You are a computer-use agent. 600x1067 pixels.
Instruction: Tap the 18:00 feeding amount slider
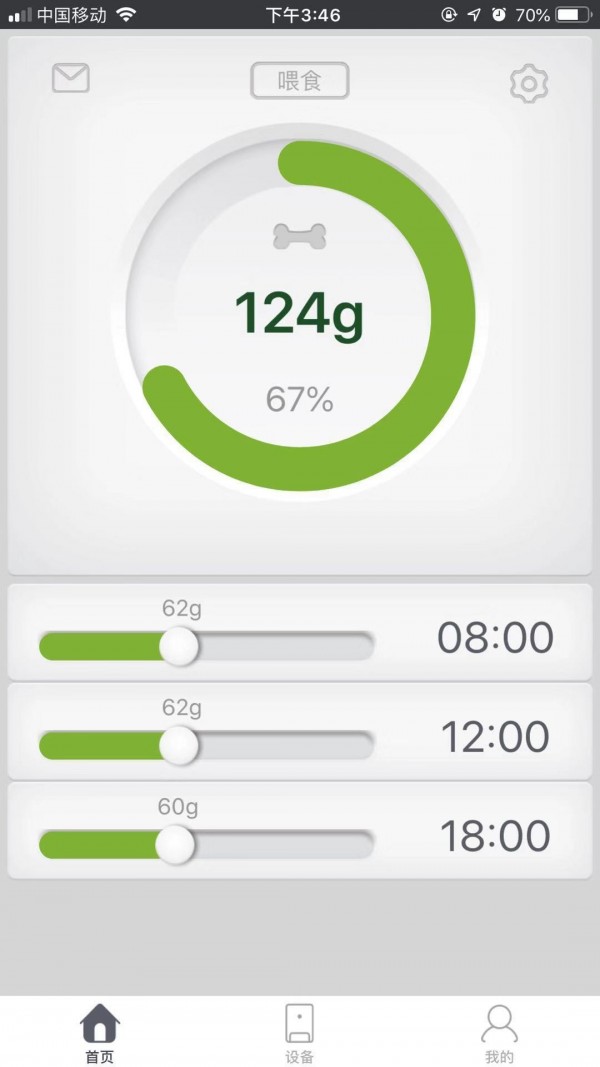pos(177,845)
